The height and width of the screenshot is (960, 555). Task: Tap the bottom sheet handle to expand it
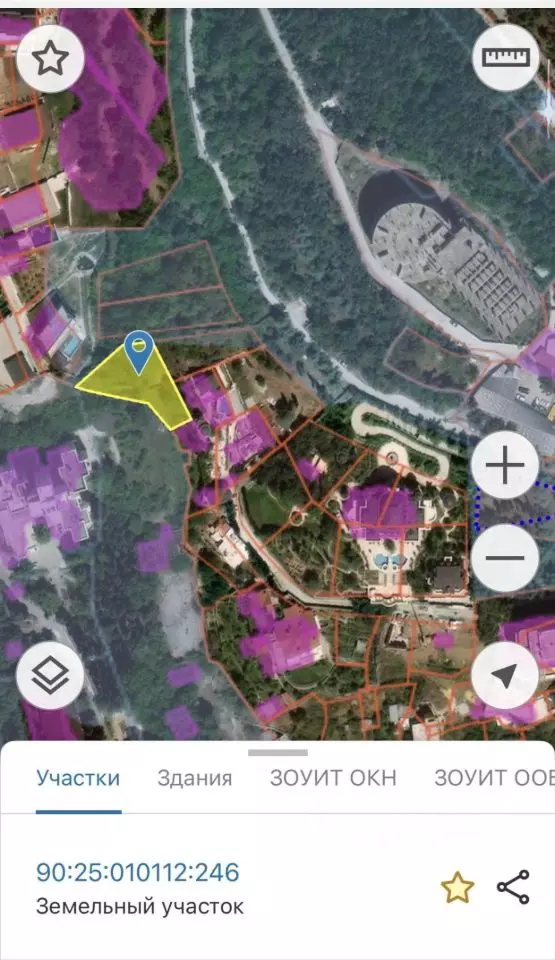(278, 752)
